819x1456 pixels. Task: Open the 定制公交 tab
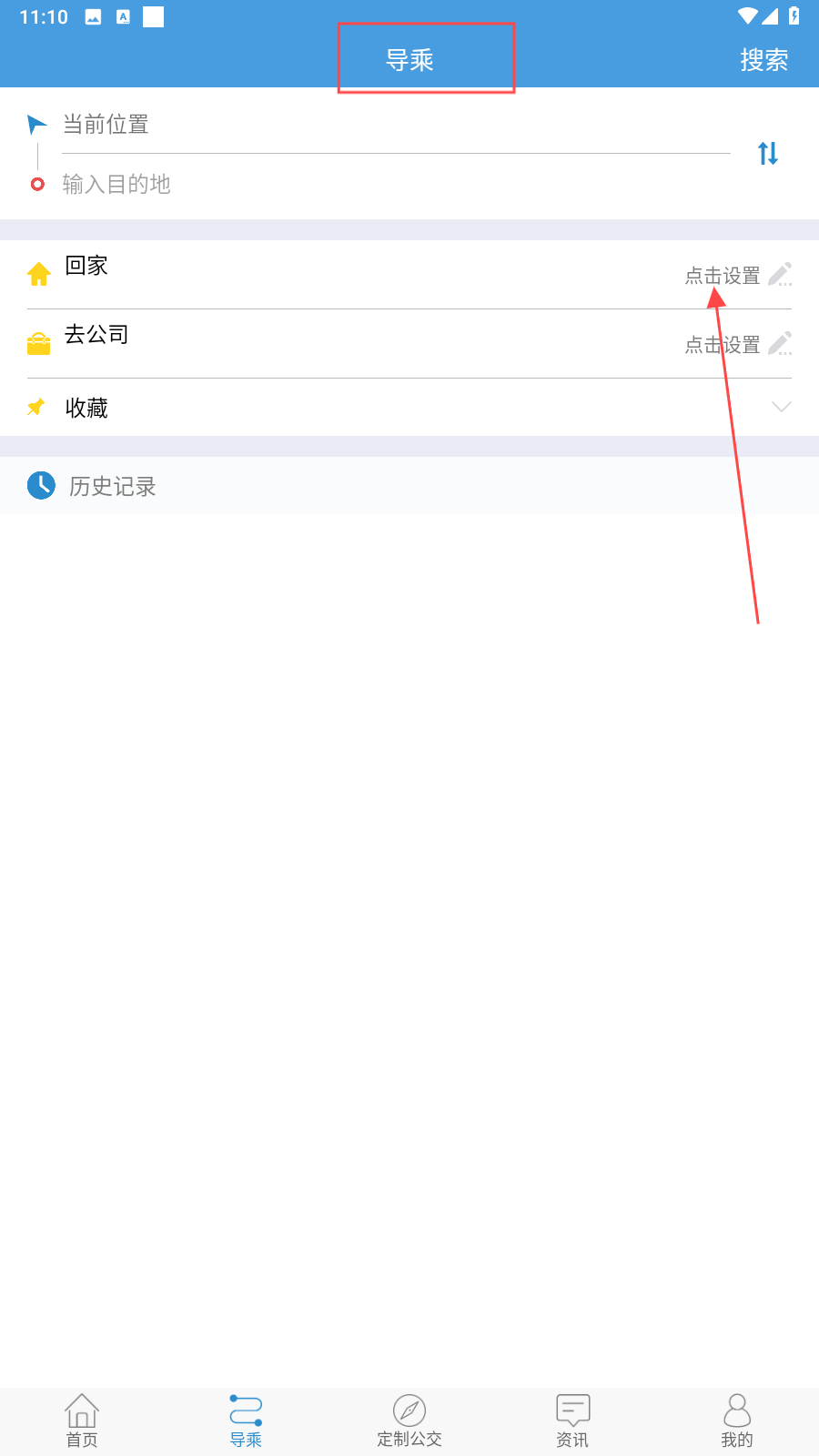tap(409, 1421)
